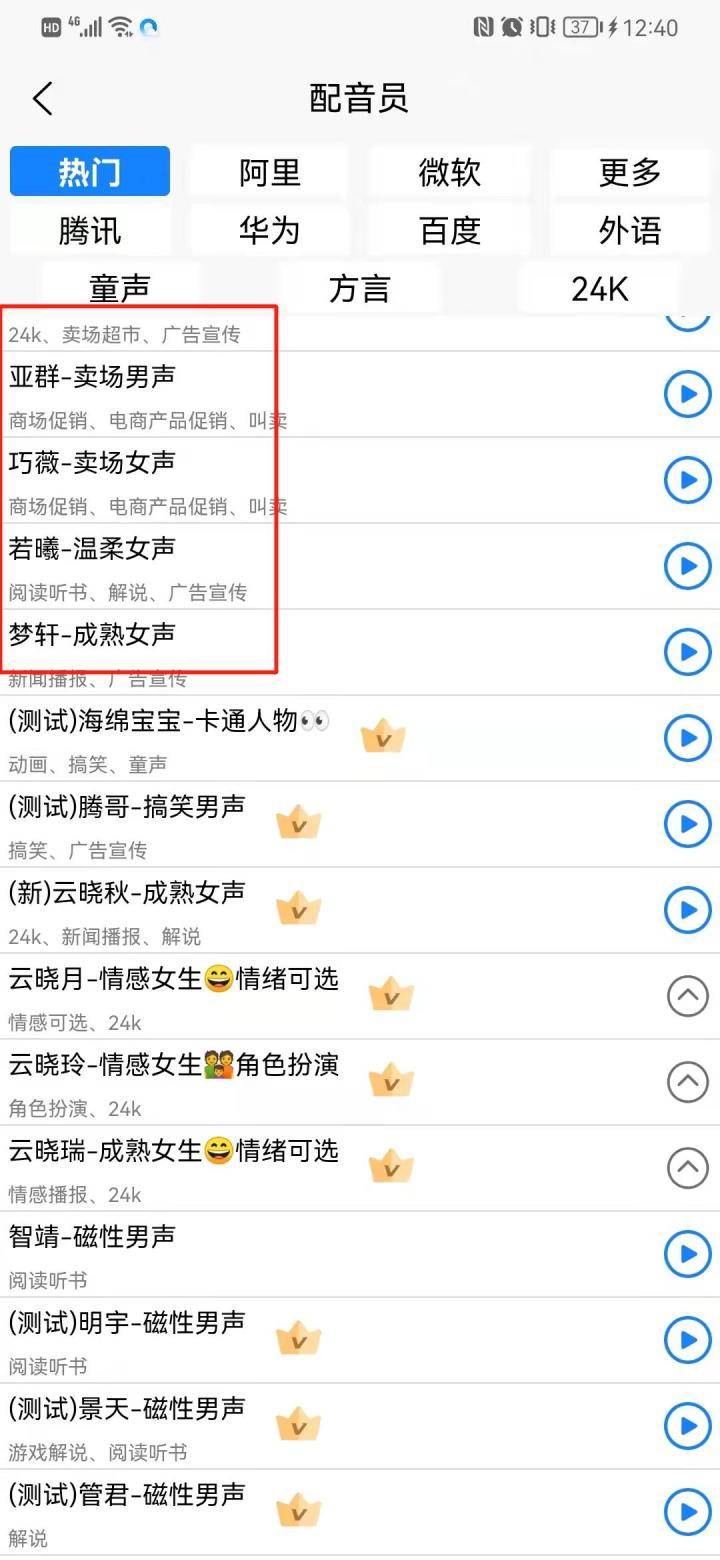Select the 梦轩-成熟女声 voice
720x1560 pixels.
(x=360, y=652)
